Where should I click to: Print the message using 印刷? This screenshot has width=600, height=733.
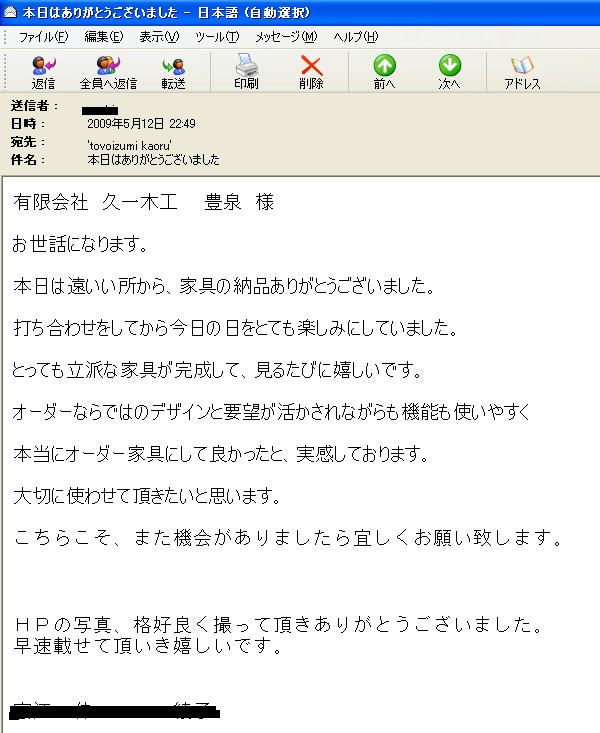(246, 72)
